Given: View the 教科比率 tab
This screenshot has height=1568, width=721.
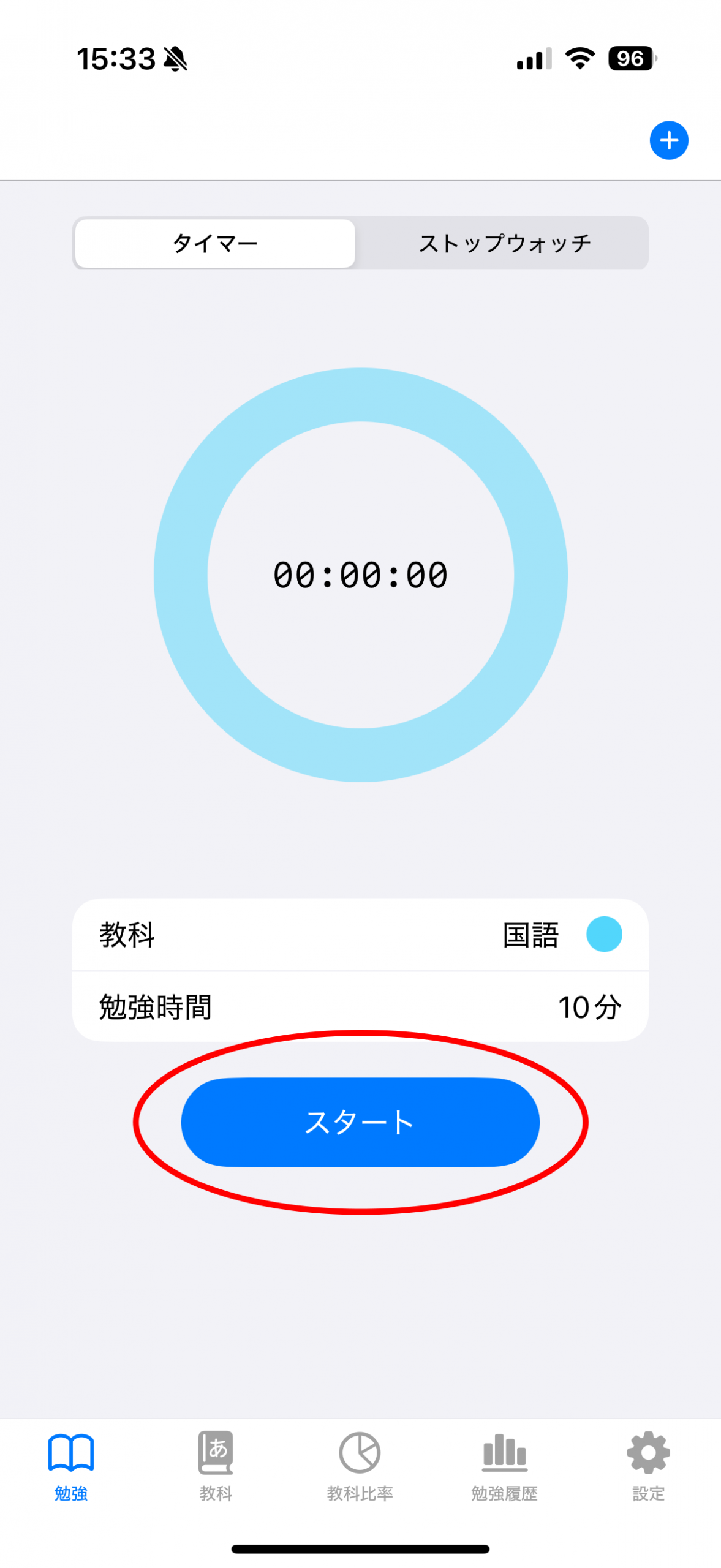Looking at the screenshot, I should coord(360,1466).
